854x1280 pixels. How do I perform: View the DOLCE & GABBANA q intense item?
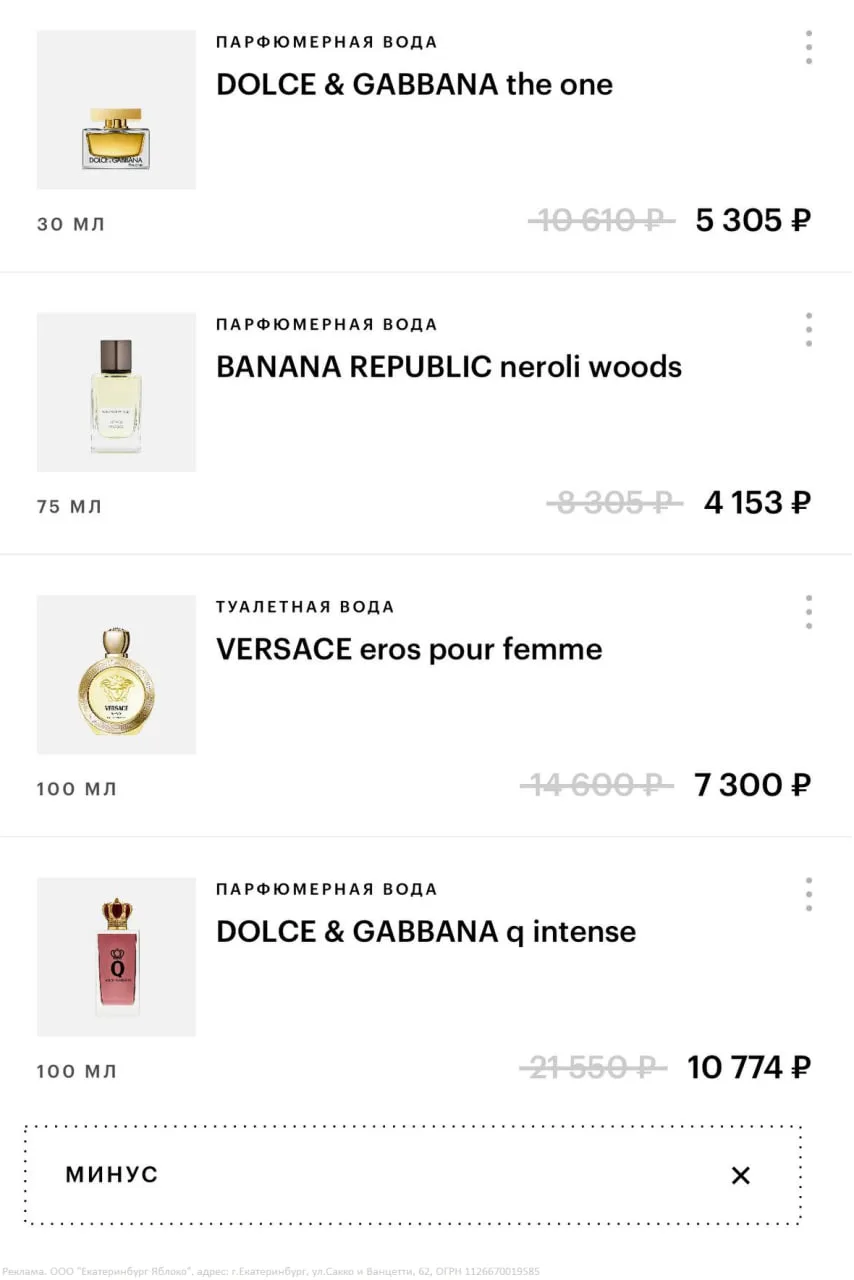click(426, 932)
